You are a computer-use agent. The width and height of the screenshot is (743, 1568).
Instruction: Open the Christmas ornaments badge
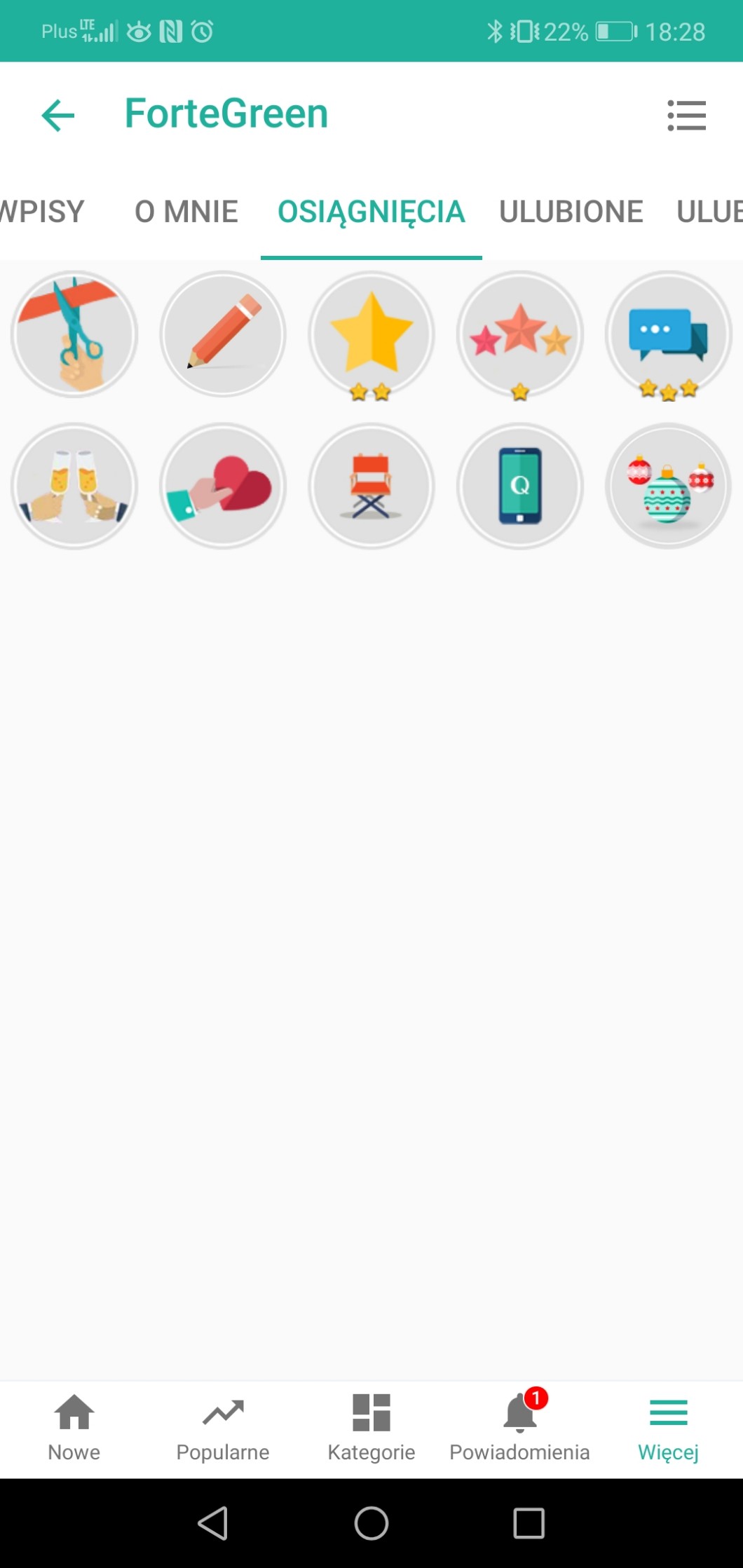pos(669,486)
